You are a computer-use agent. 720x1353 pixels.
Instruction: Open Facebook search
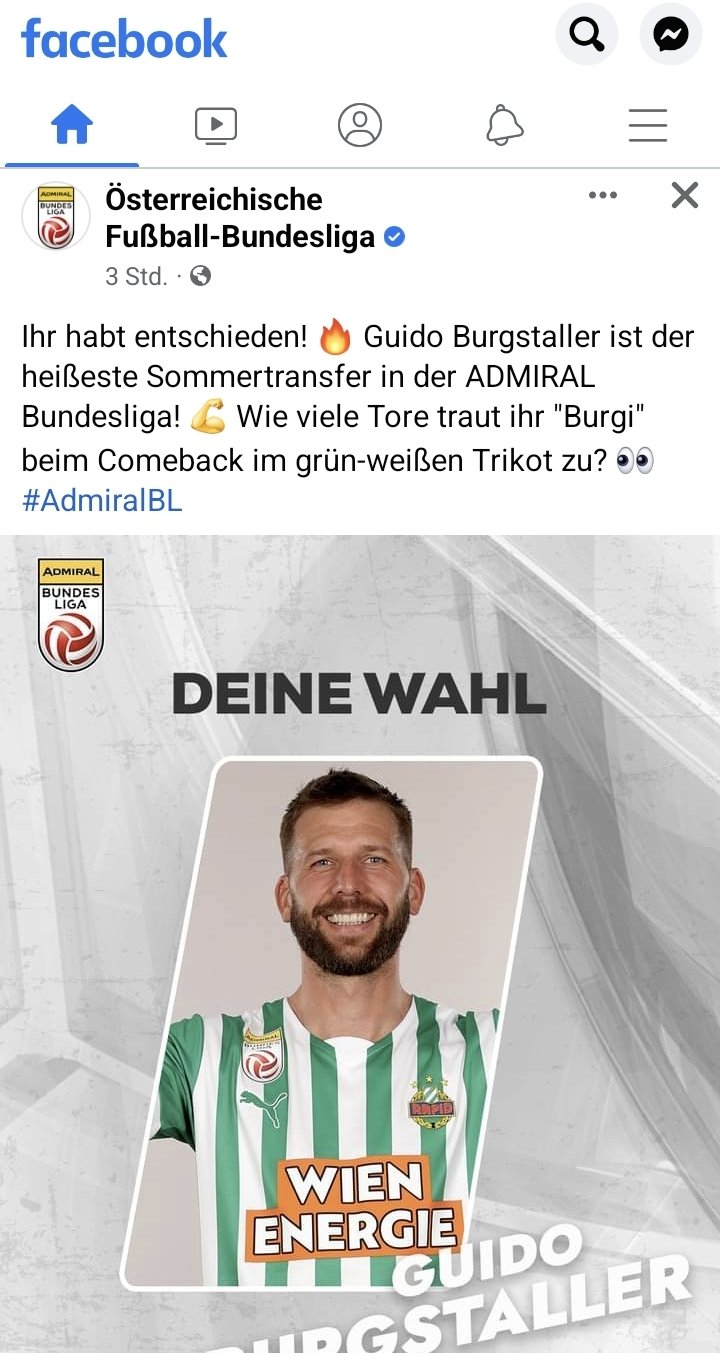587,35
